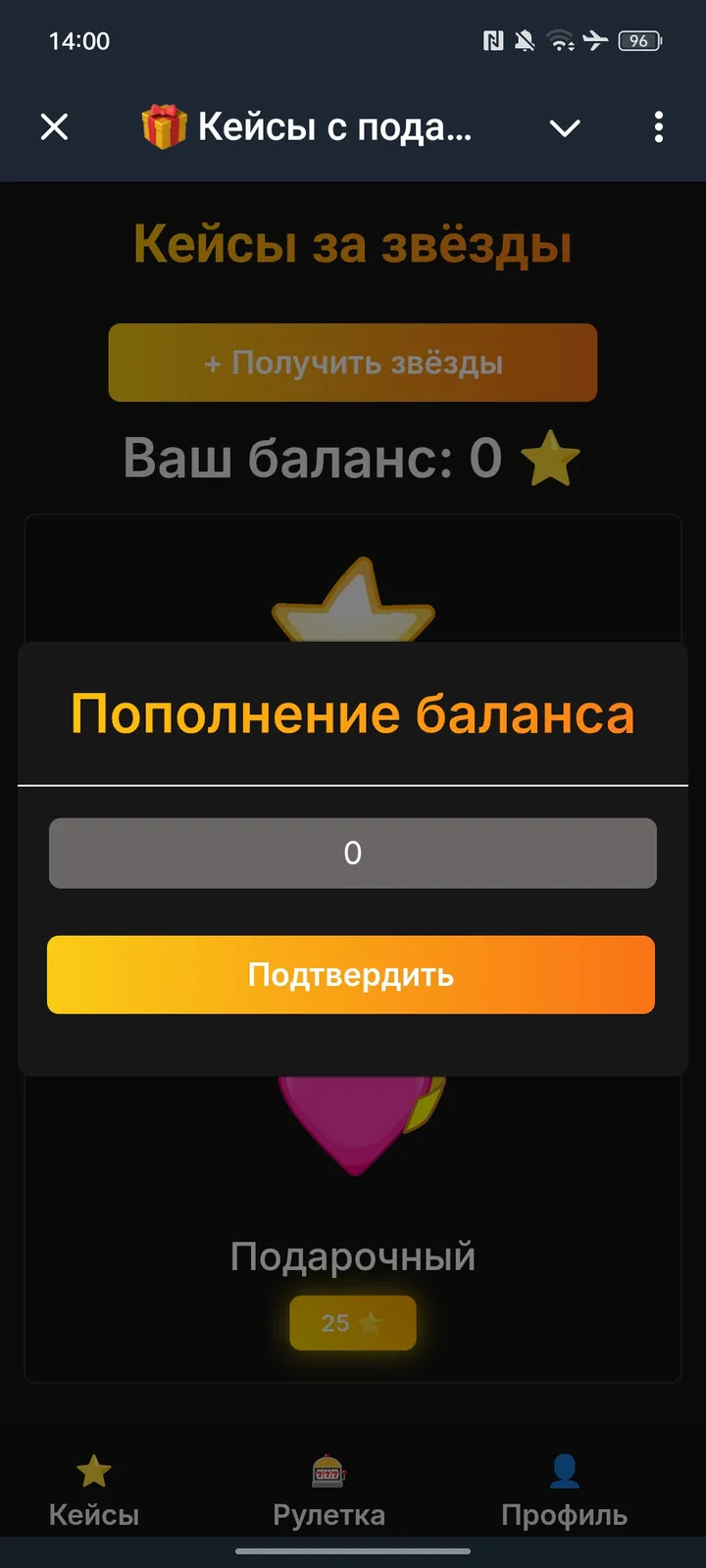Click the amount input field showing 0
Image resolution: width=706 pixels, height=1568 pixels.
tap(352, 853)
